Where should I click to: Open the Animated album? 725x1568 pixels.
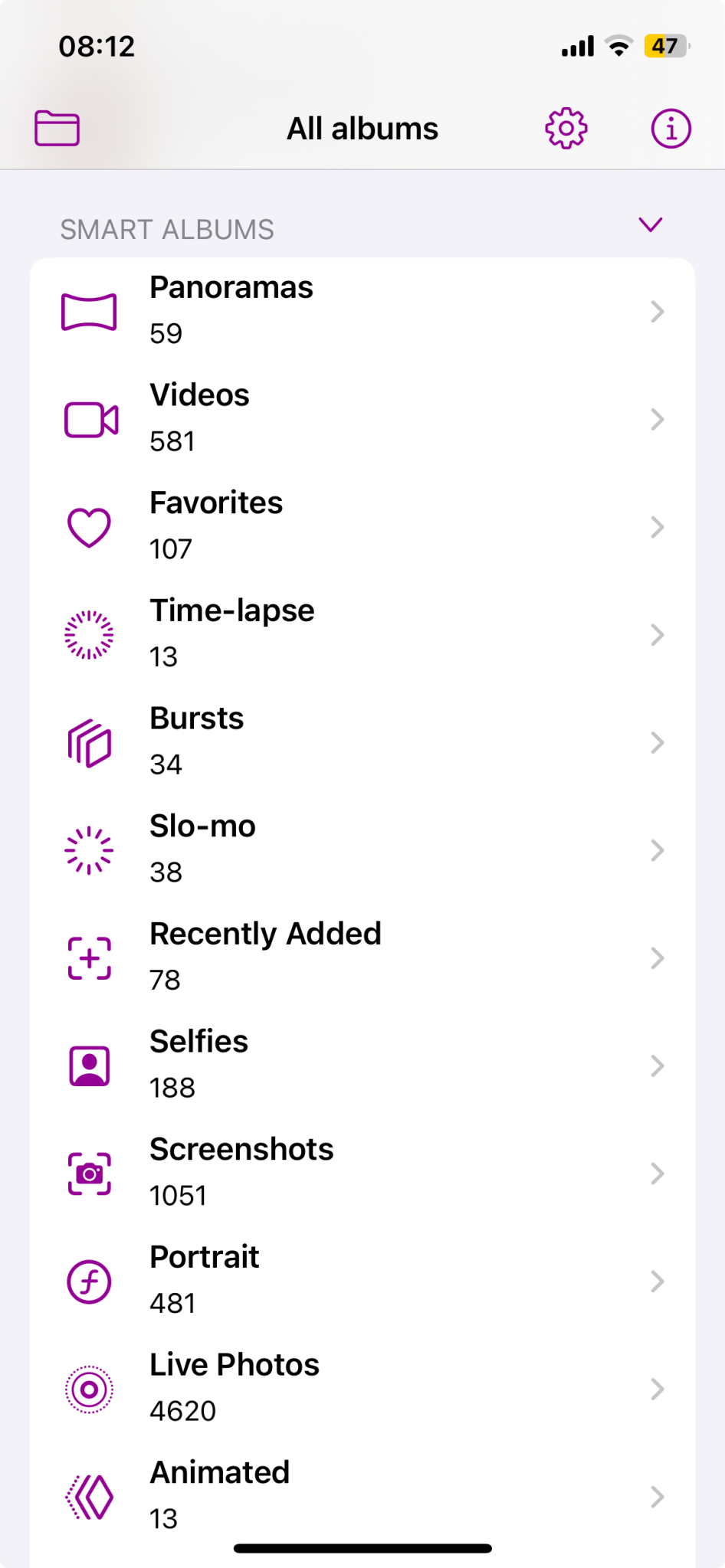(x=362, y=1496)
